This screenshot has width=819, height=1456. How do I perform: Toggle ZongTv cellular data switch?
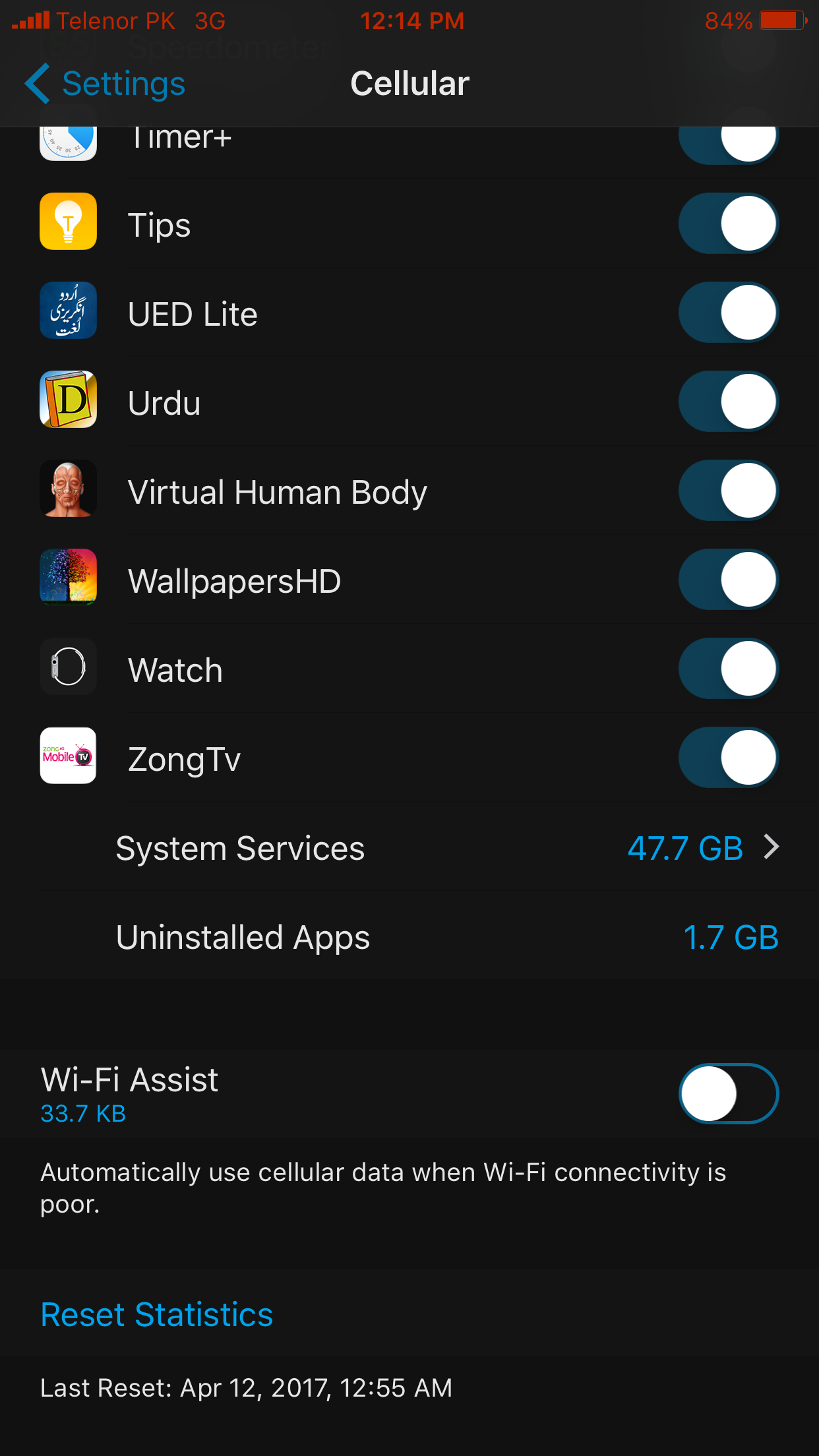(x=729, y=758)
